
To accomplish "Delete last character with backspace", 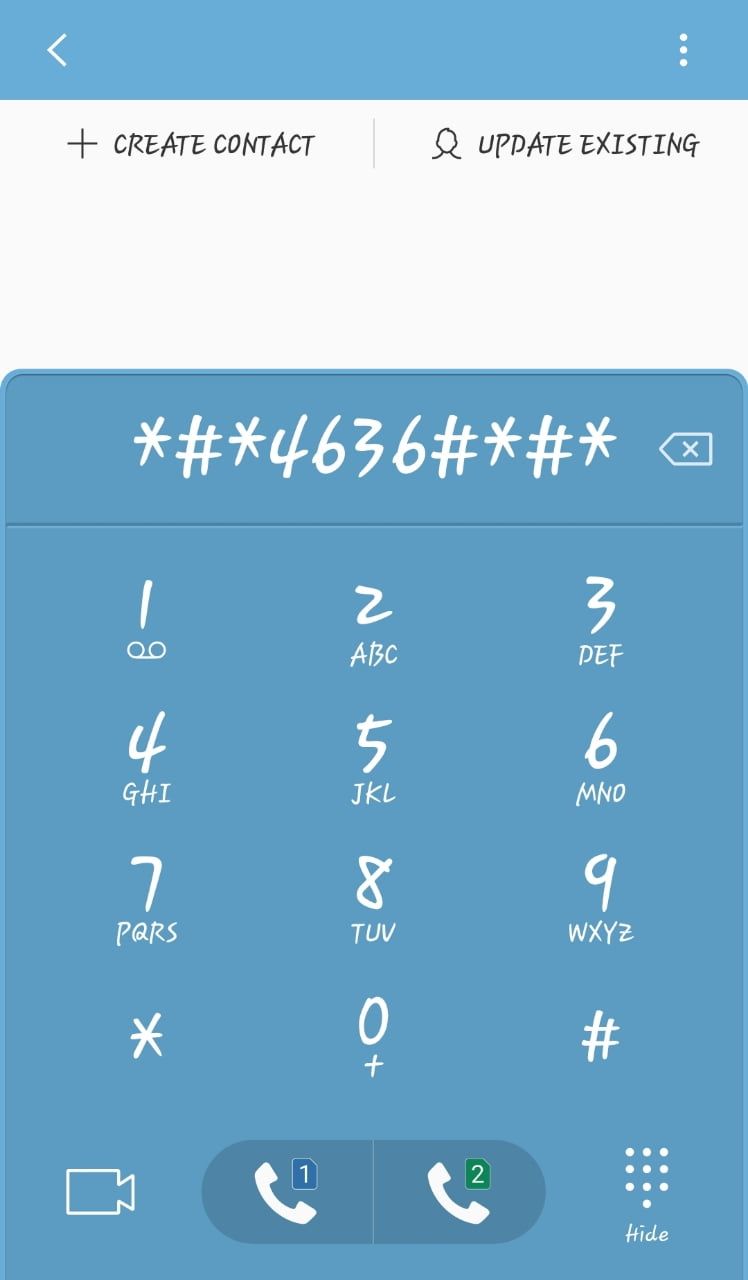I will coord(686,450).
